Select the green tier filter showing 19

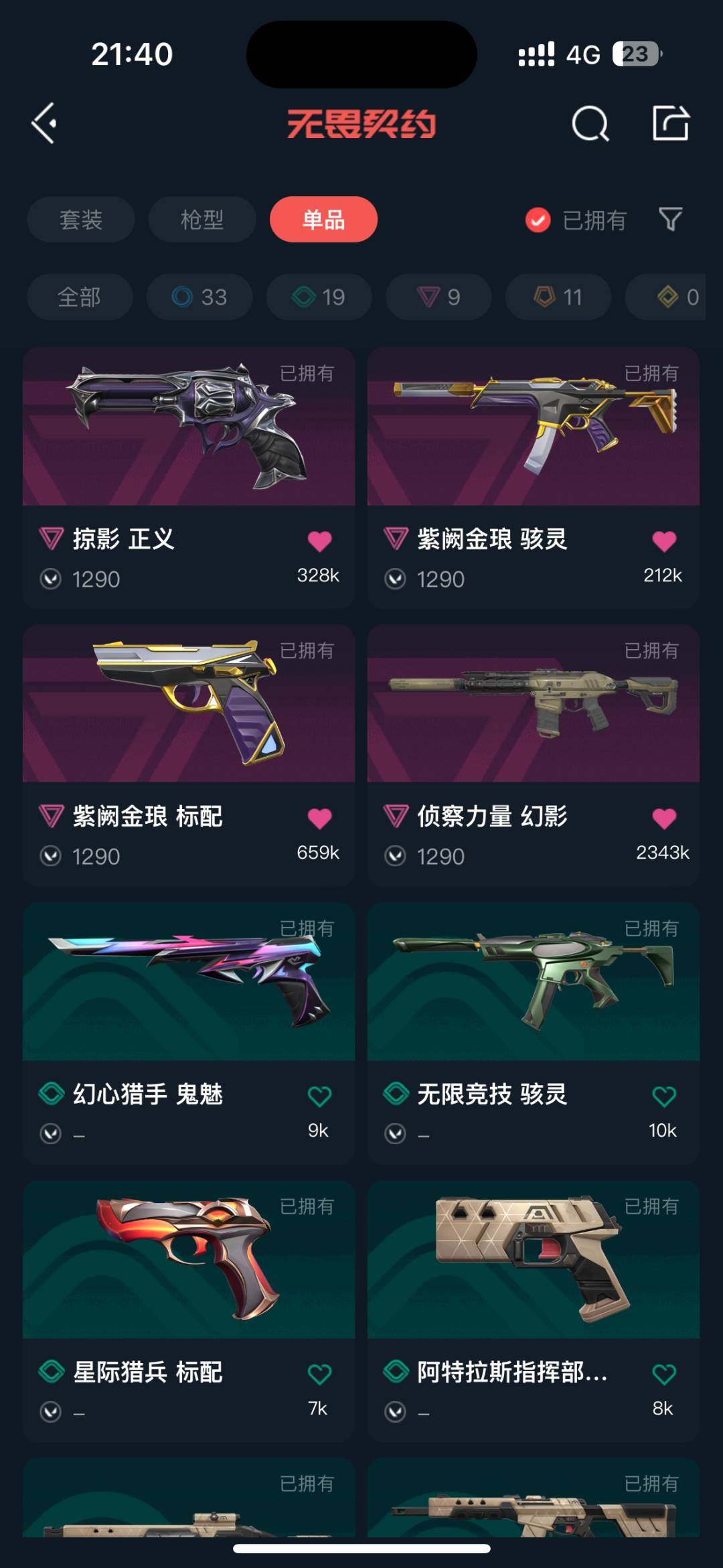pyautogui.click(x=318, y=297)
